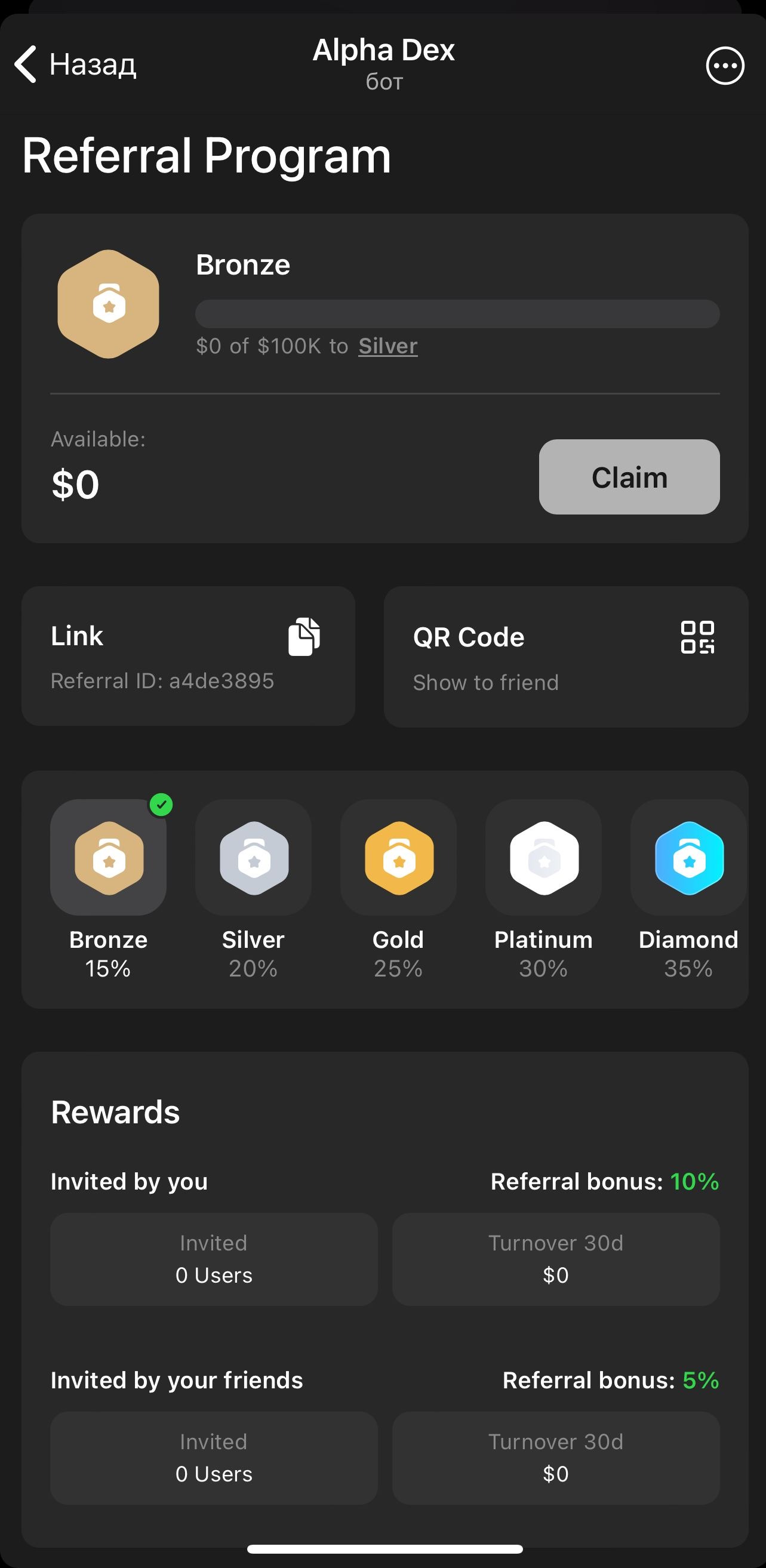Show the QR Code to a friend
Image resolution: width=766 pixels, height=1568 pixels.
(x=565, y=657)
